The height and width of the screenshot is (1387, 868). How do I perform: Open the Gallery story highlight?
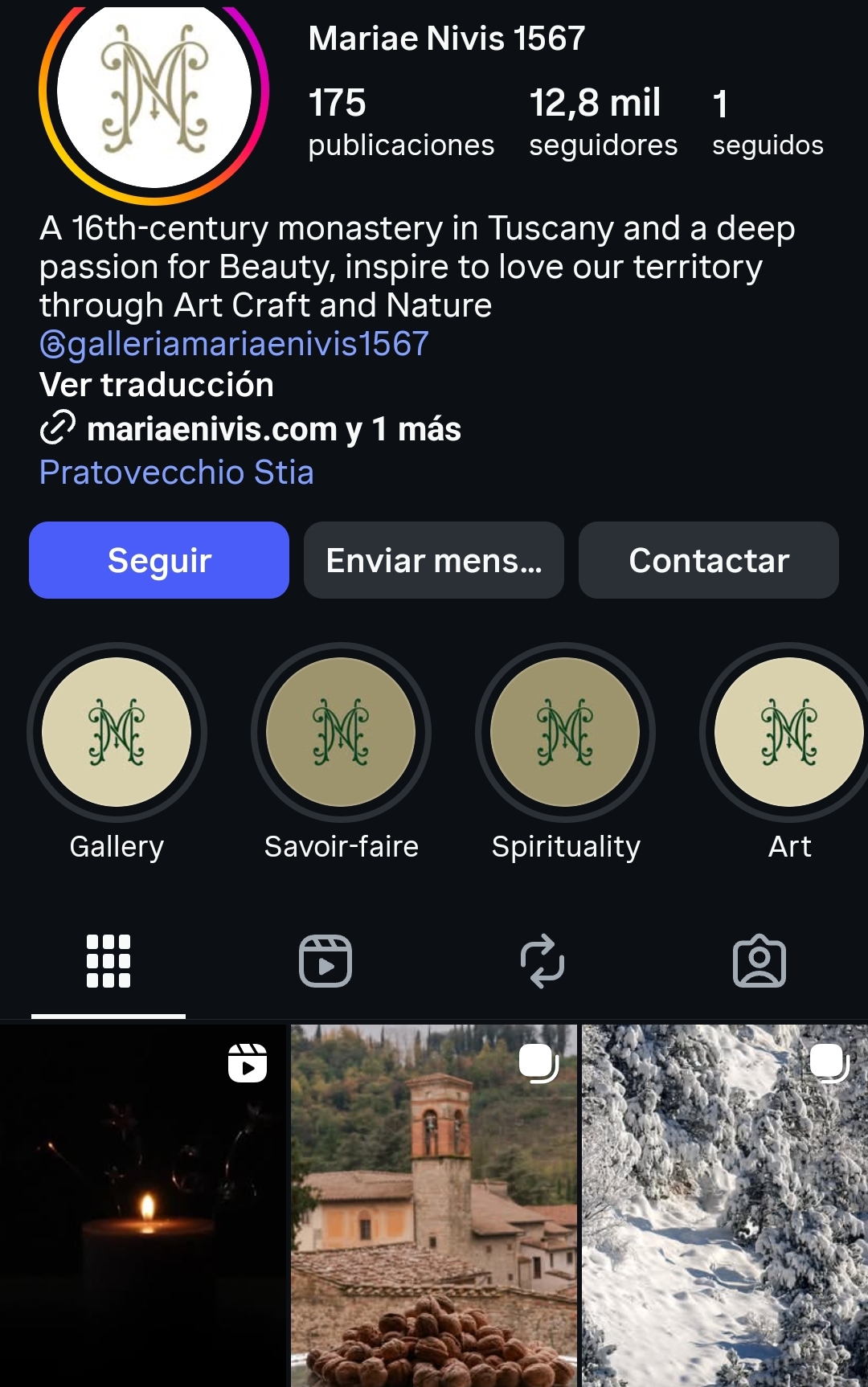117,732
